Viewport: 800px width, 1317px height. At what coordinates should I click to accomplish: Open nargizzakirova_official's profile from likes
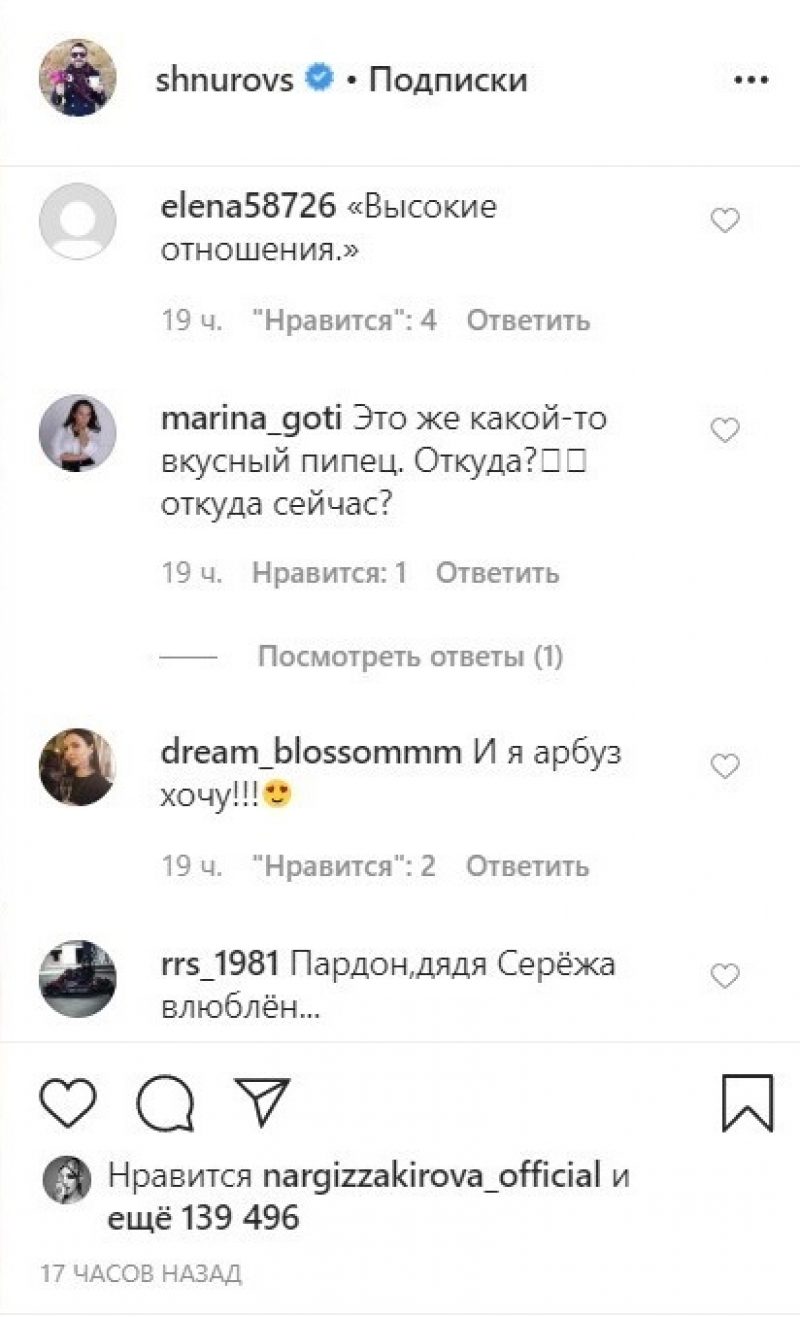pos(430,1175)
